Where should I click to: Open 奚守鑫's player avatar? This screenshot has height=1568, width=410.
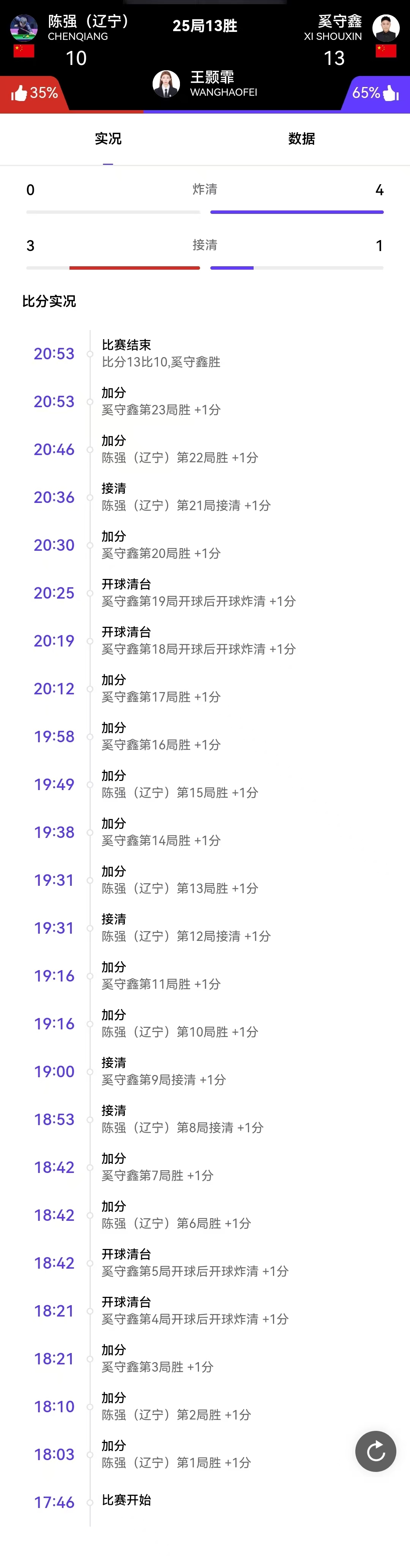coord(386,28)
